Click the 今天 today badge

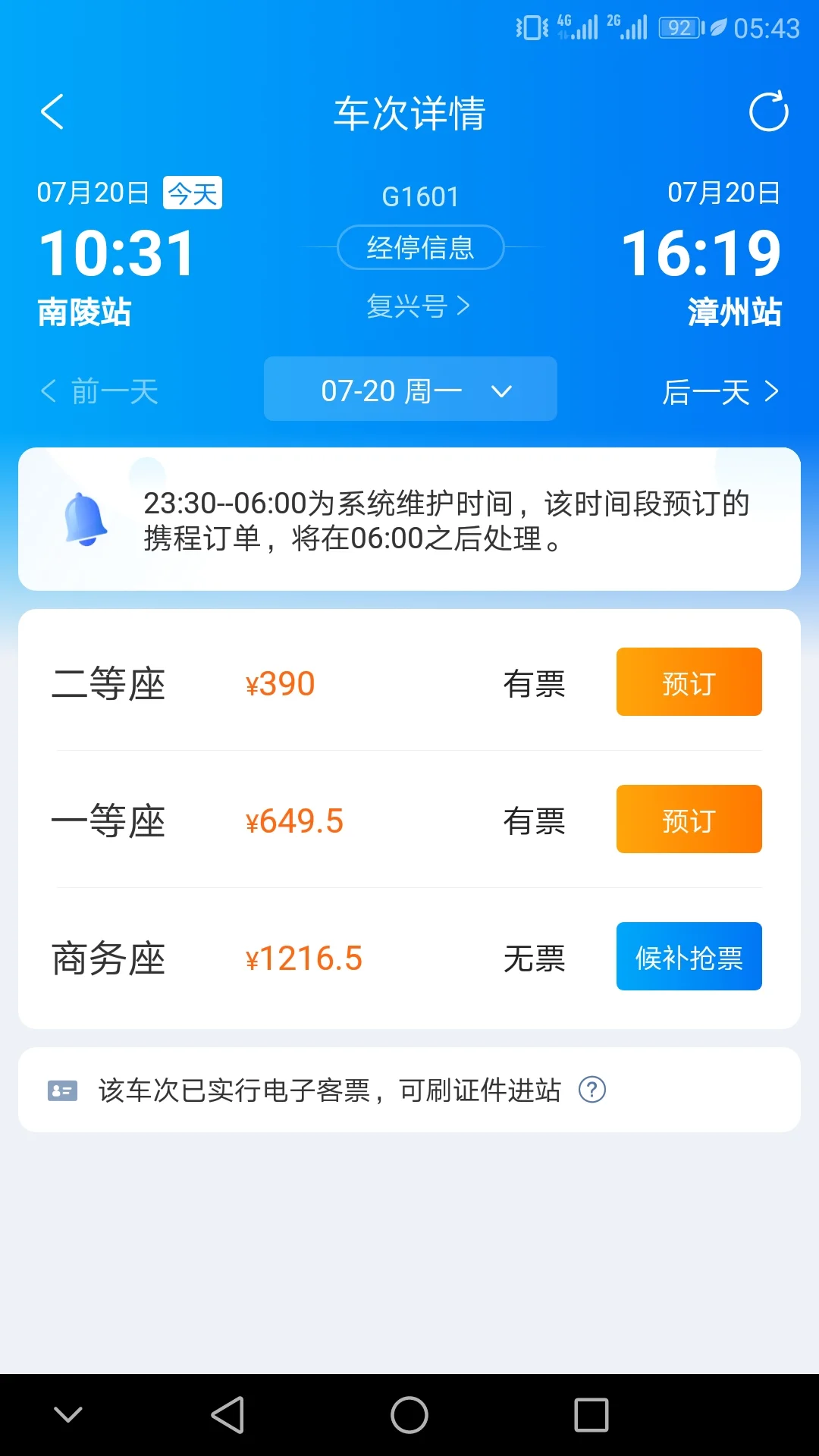(192, 193)
